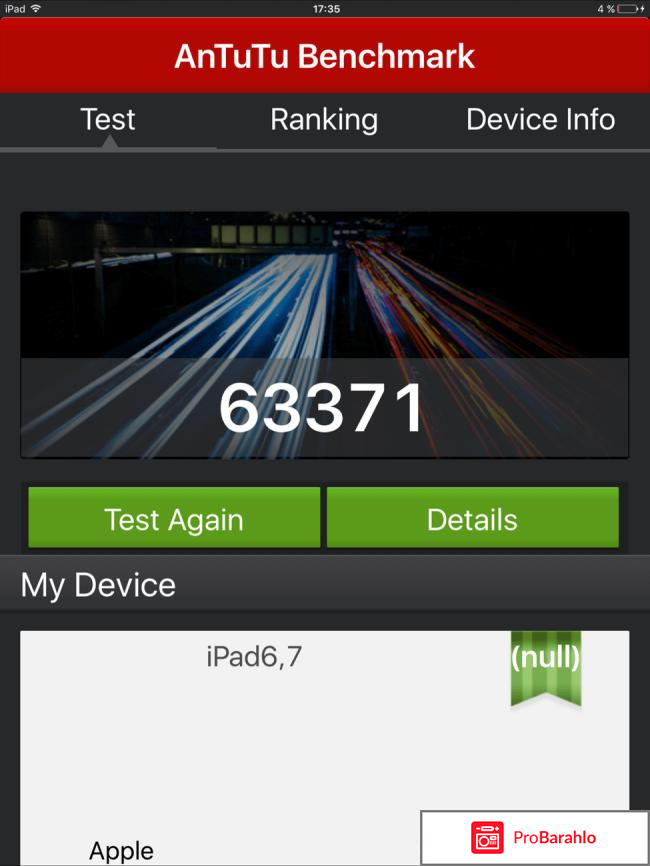Select the Test tab
This screenshot has width=650, height=866.
coord(108,120)
